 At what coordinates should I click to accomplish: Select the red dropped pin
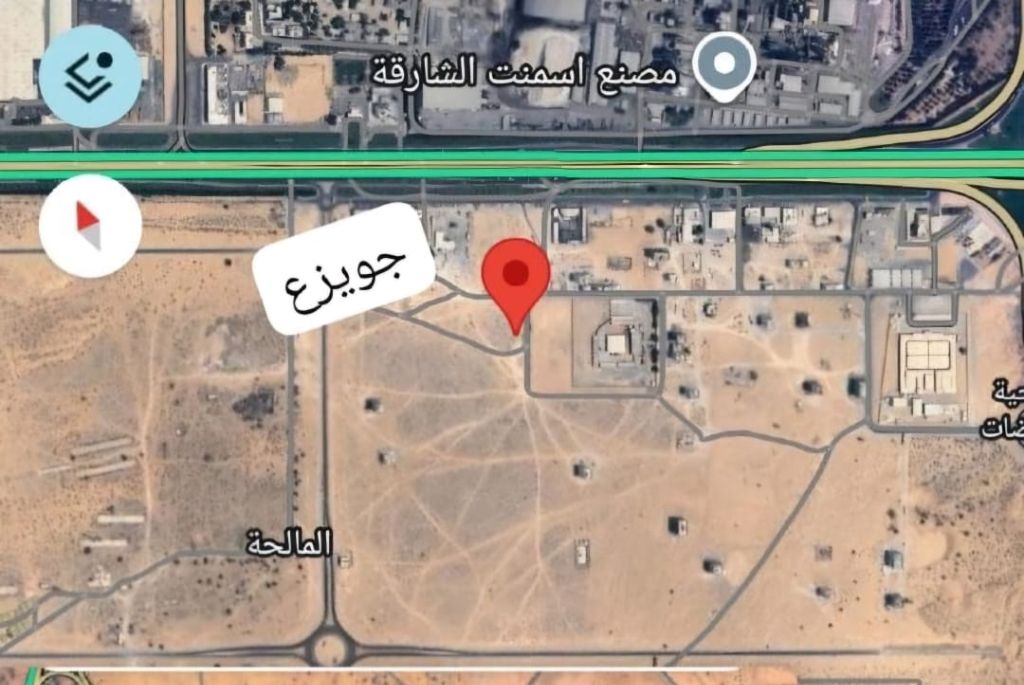(516, 277)
